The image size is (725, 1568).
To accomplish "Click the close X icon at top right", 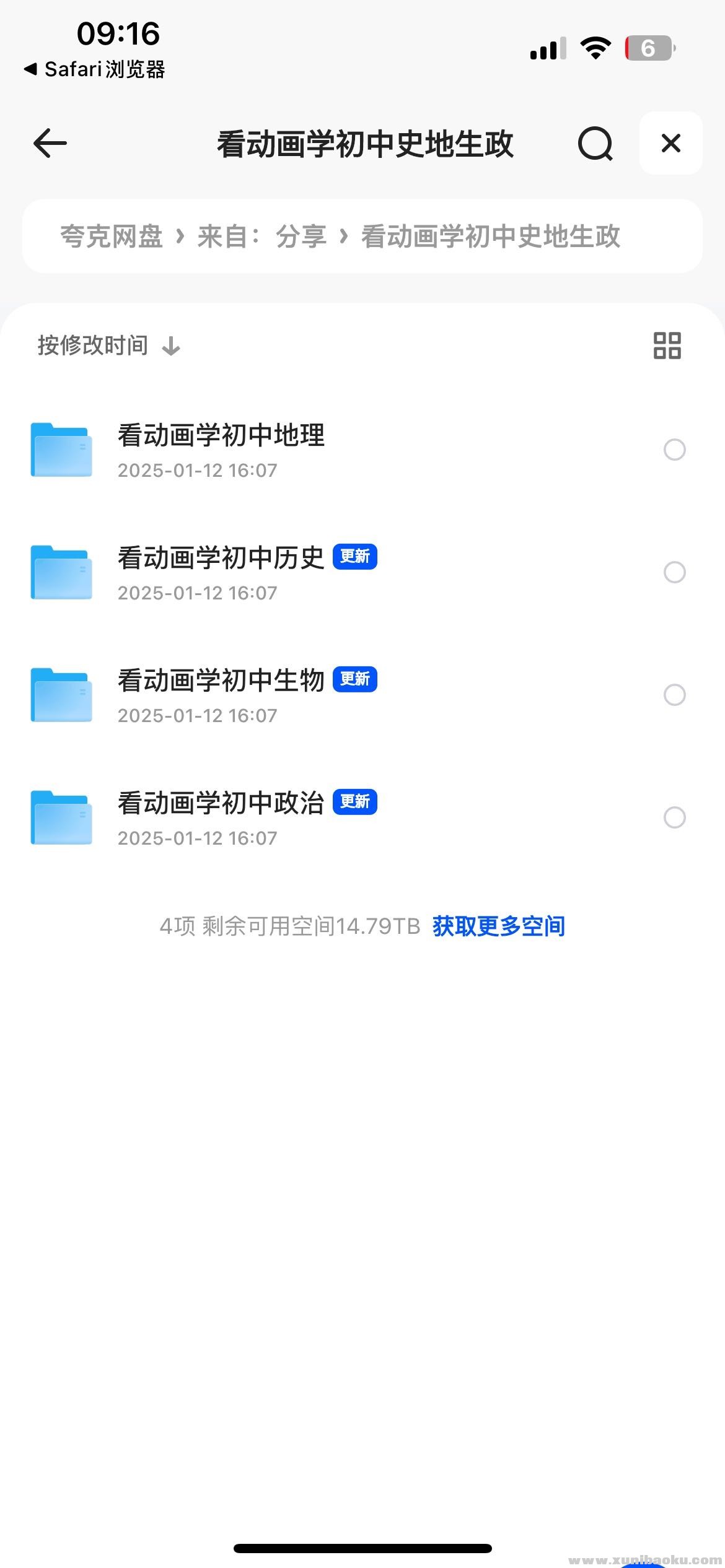I will [x=670, y=143].
